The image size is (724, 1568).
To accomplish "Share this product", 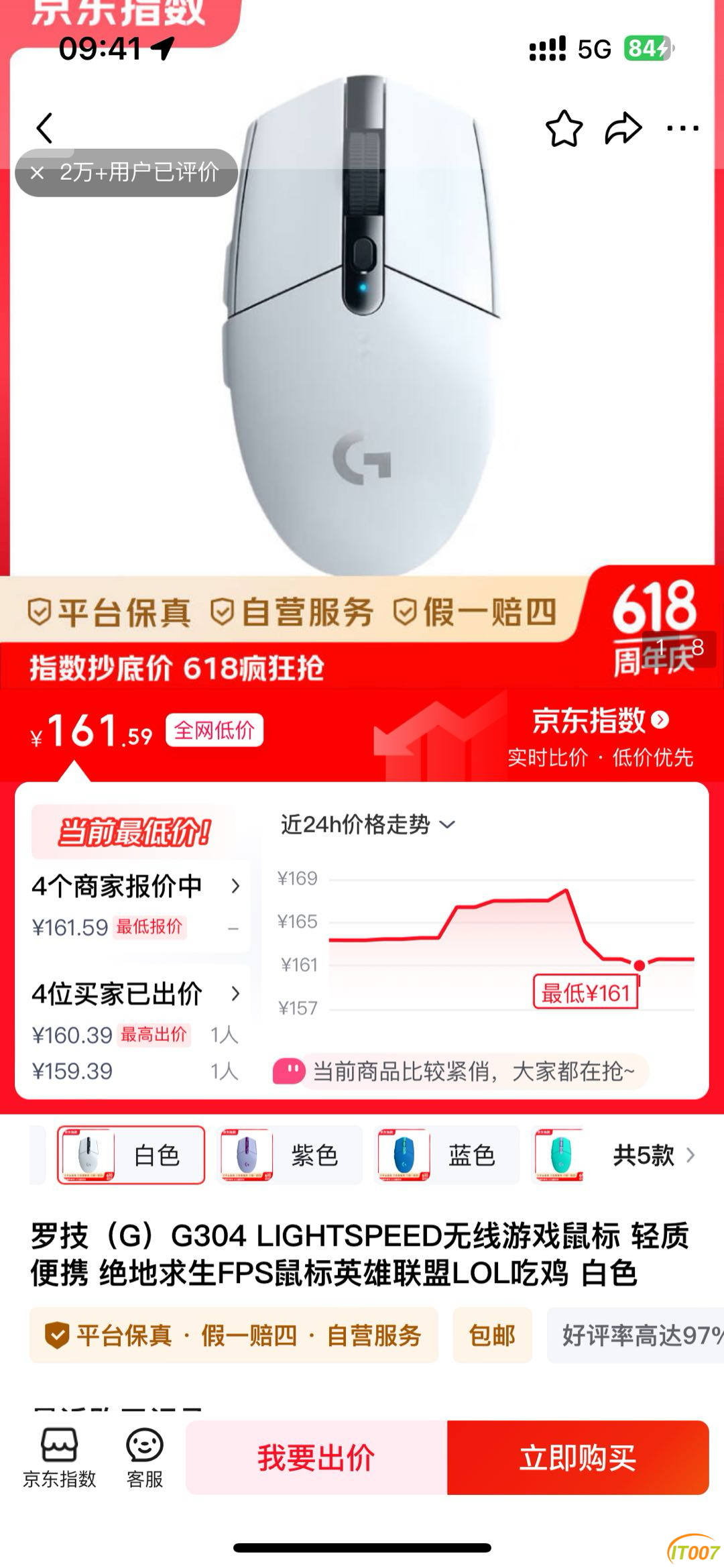I will pyautogui.click(x=623, y=128).
